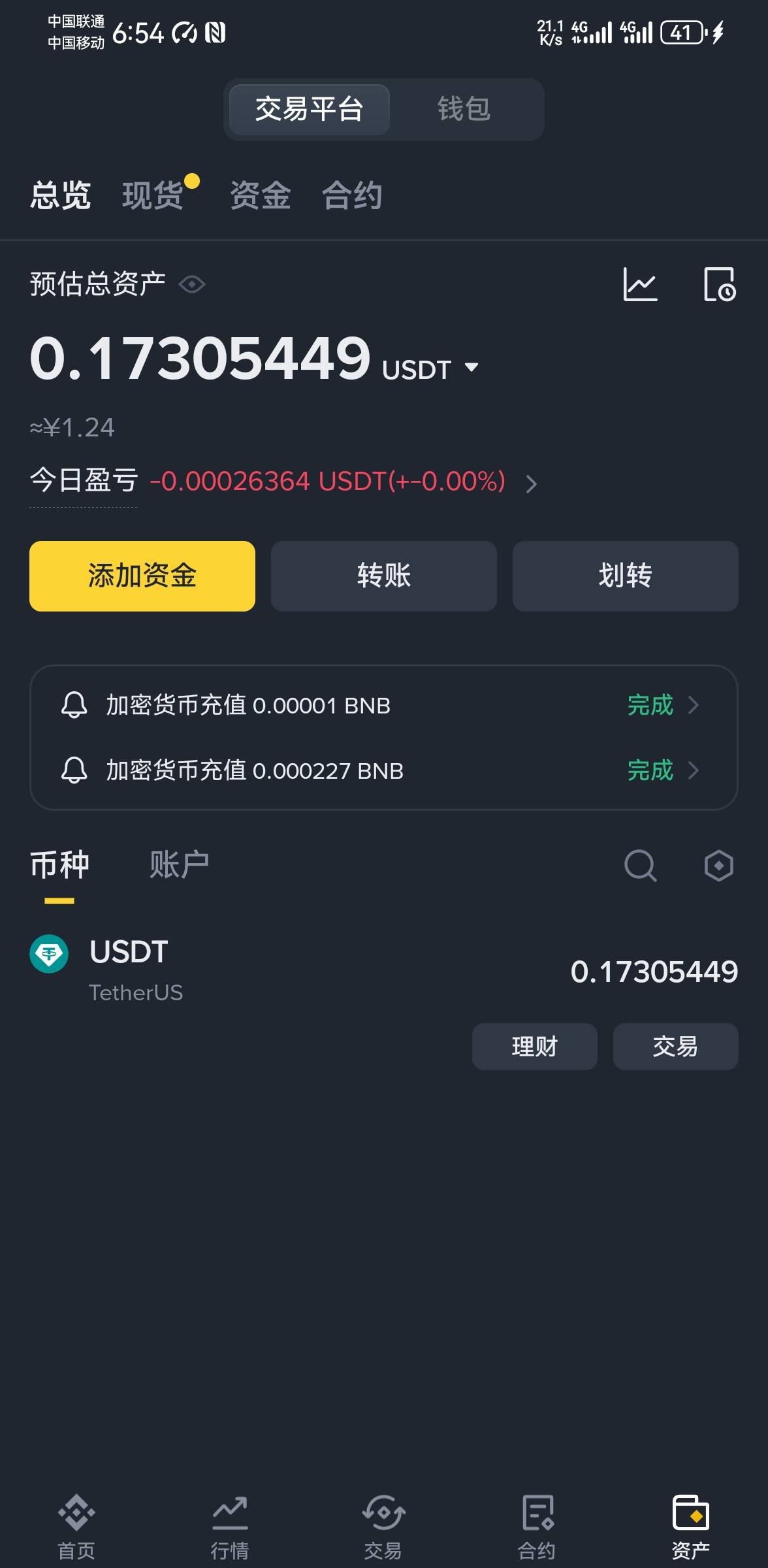Tap the 转账 button
The width and height of the screenshot is (768, 1568).
(x=384, y=576)
